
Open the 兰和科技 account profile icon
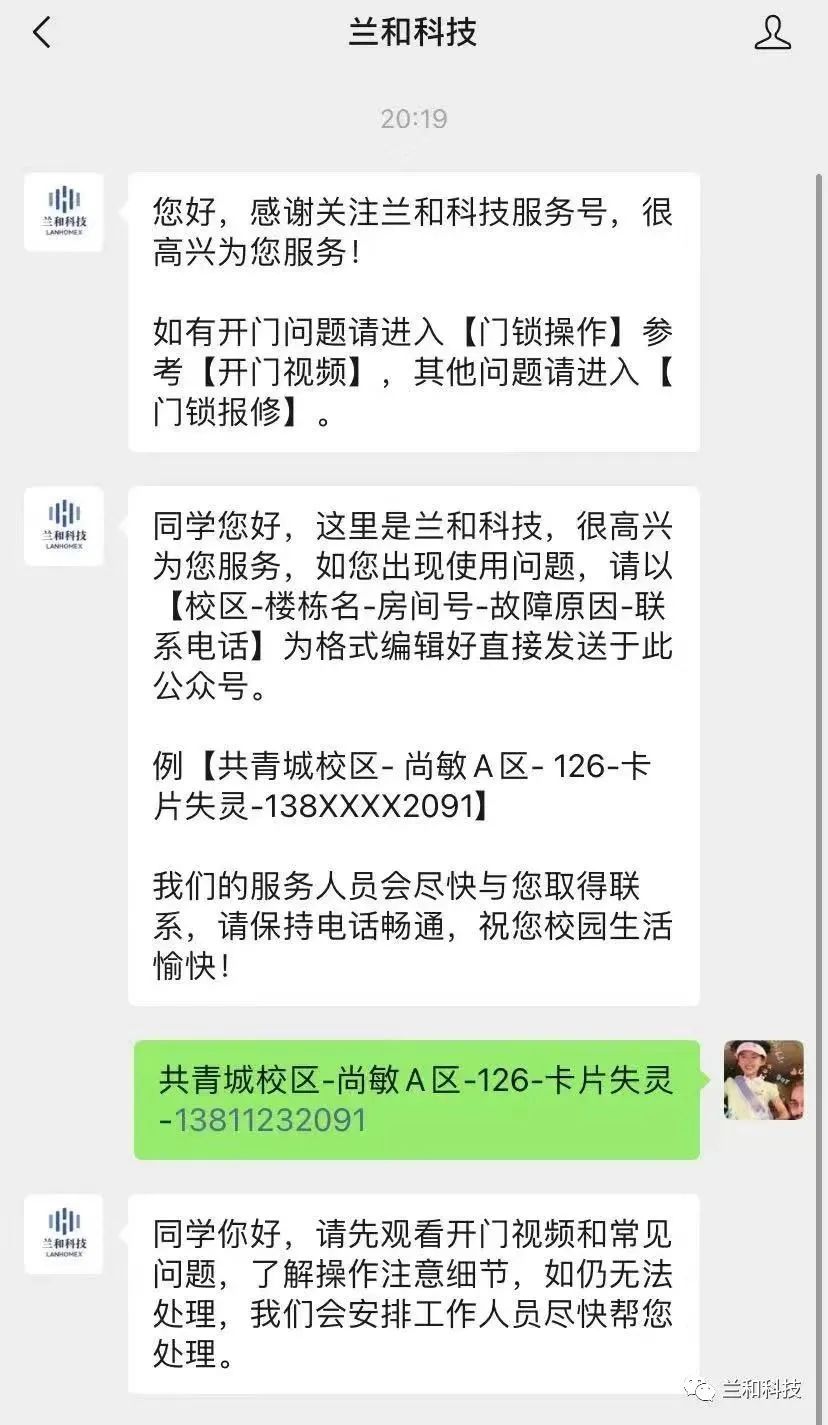772,33
